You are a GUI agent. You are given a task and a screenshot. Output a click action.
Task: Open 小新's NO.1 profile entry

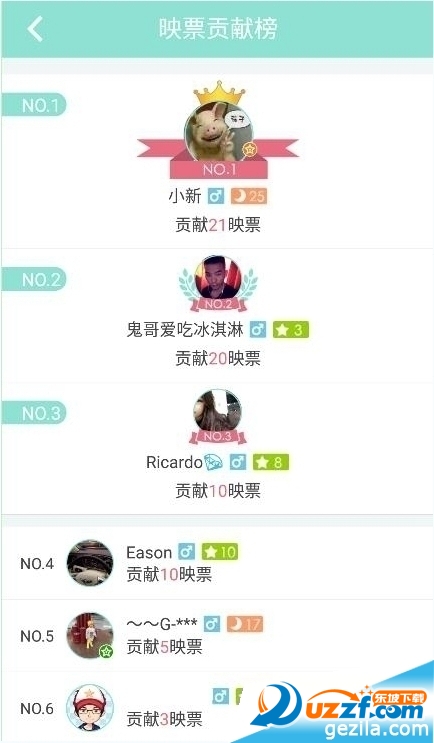point(217,161)
